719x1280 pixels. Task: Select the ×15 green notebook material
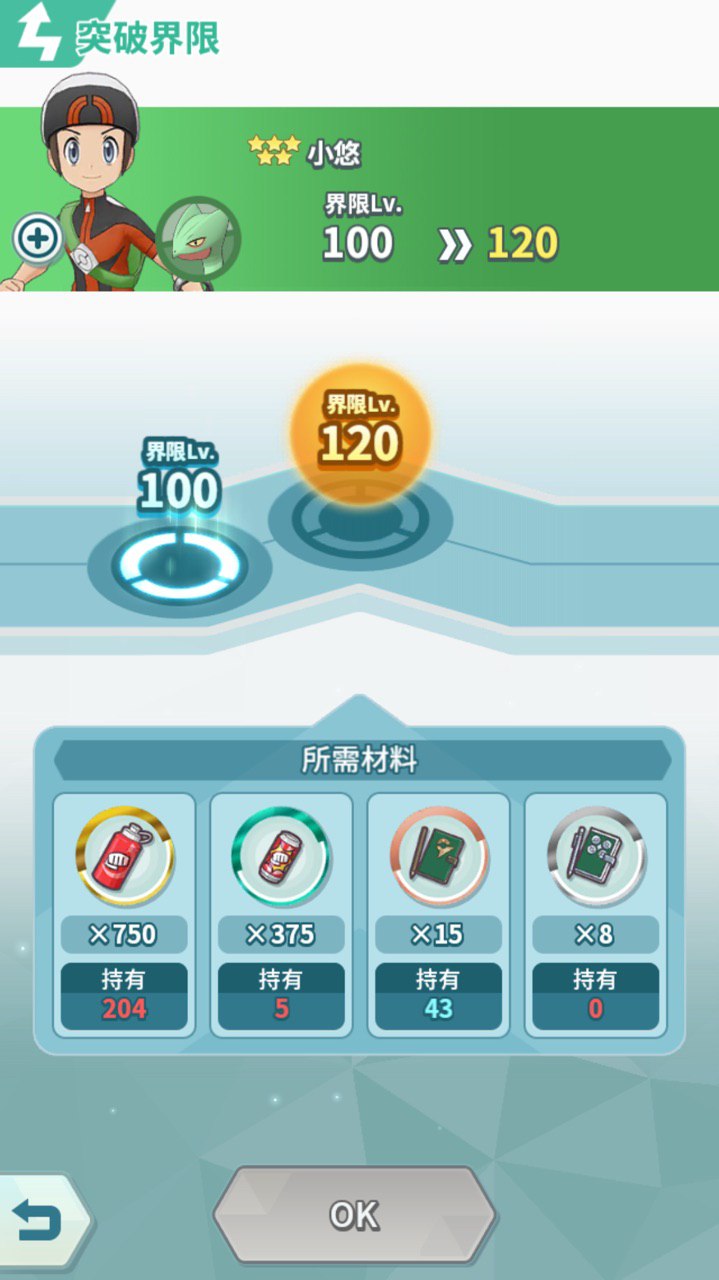(438, 856)
